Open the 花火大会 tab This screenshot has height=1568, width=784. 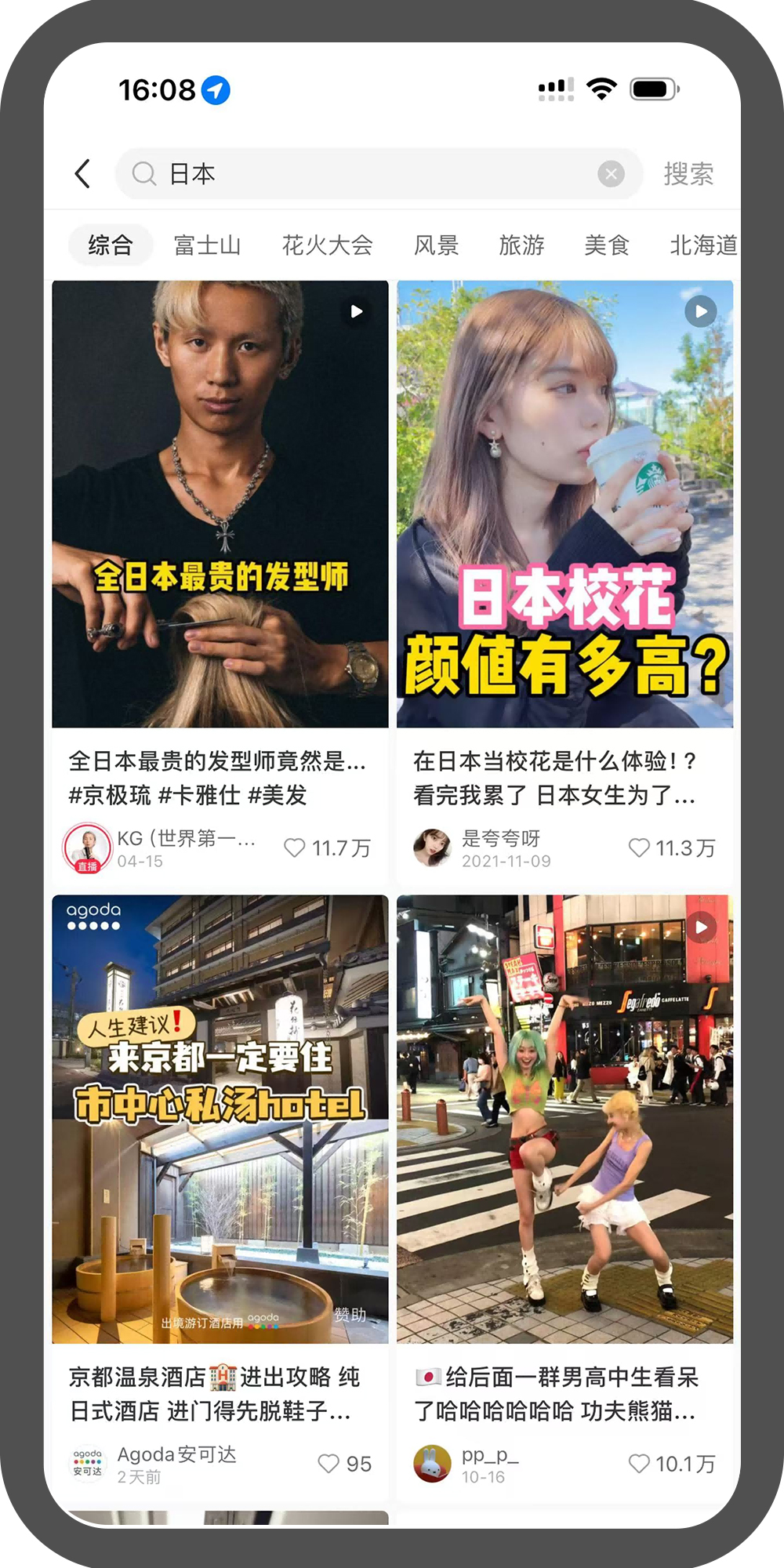pos(327,245)
